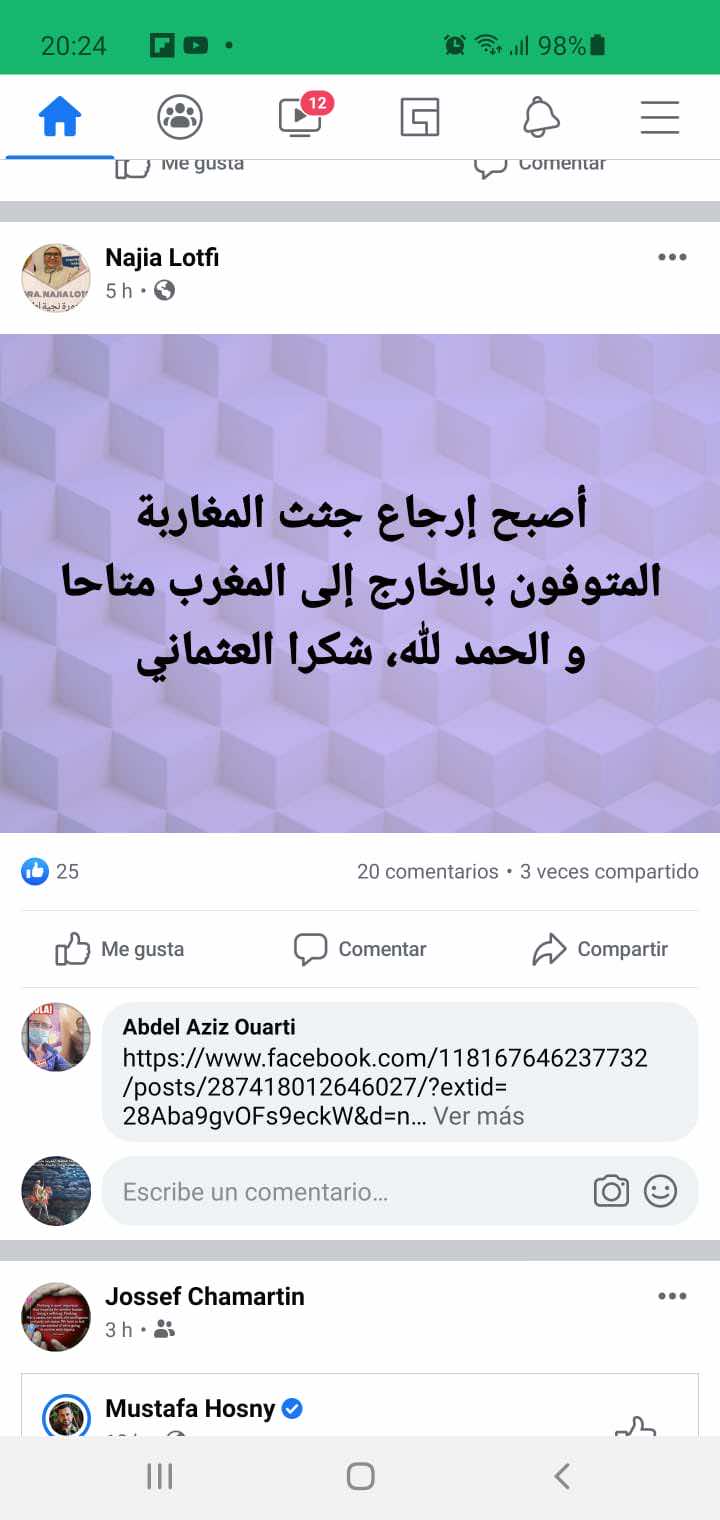The image size is (720, 1520).
Task: Open Najia Lotfi's profile name
Action: 162,258
